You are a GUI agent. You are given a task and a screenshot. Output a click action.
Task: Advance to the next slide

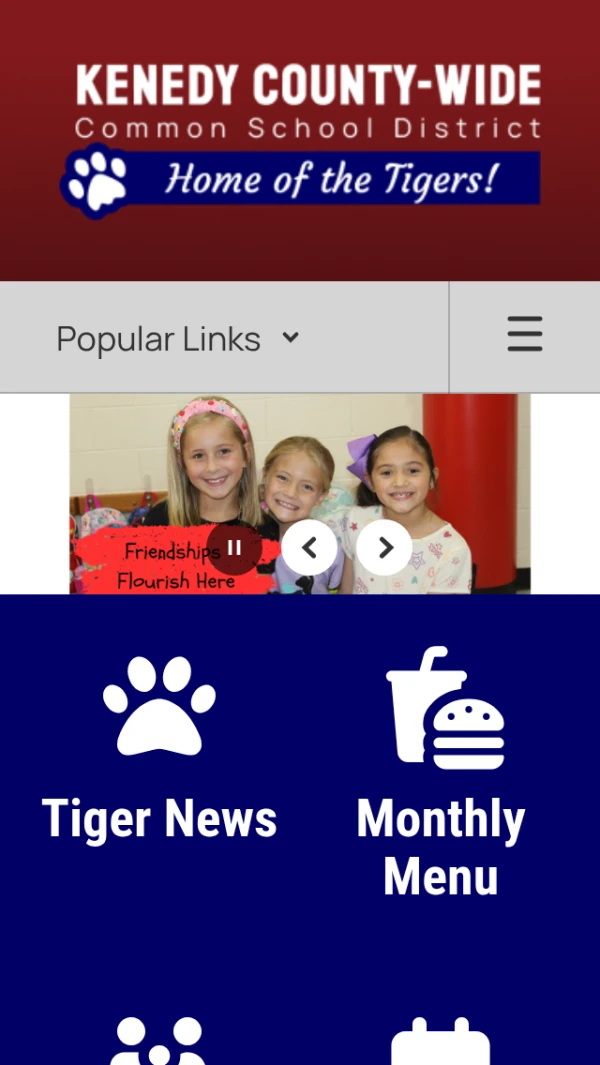384,548
